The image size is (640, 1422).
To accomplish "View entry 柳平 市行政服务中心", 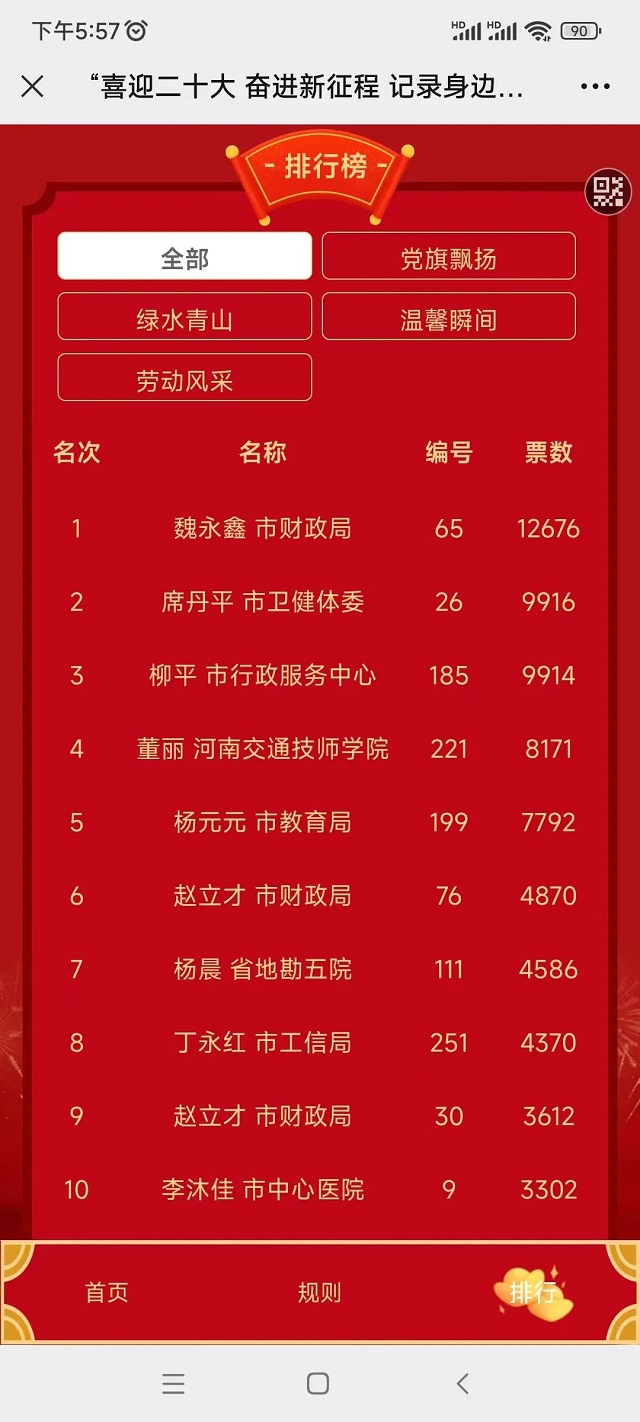I will (263, 675).
